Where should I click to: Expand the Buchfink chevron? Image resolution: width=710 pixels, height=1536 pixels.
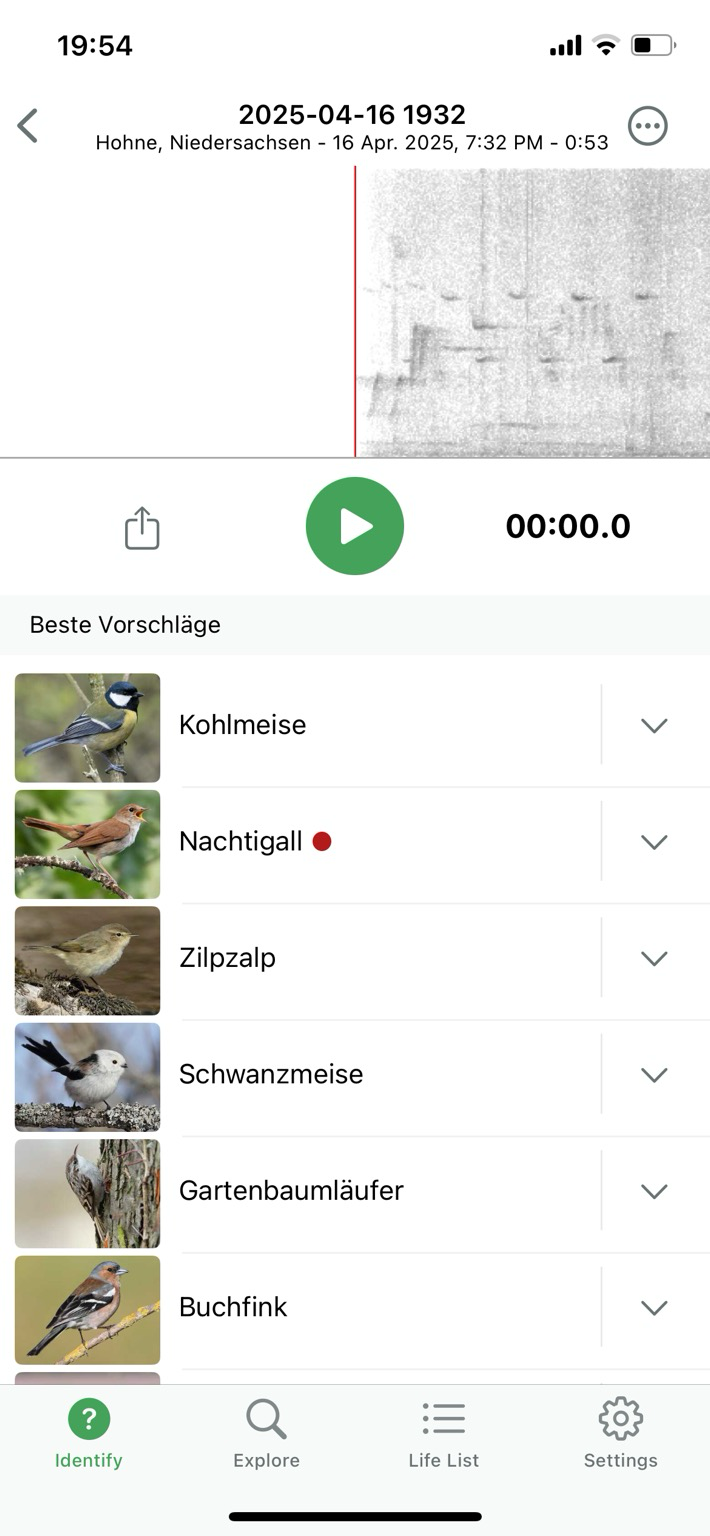click(x=654, y=1307)
